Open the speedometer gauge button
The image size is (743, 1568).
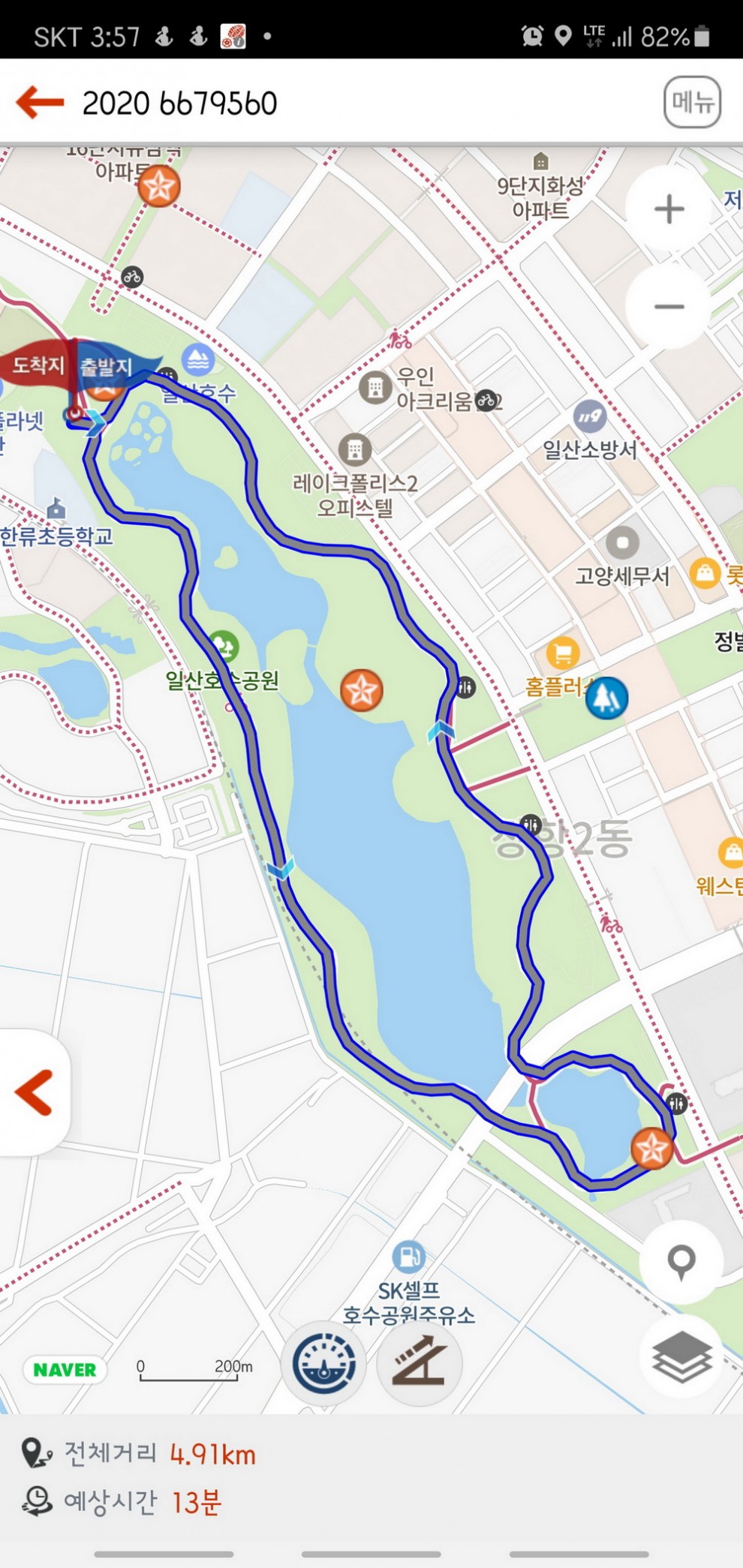[324, 1363]
